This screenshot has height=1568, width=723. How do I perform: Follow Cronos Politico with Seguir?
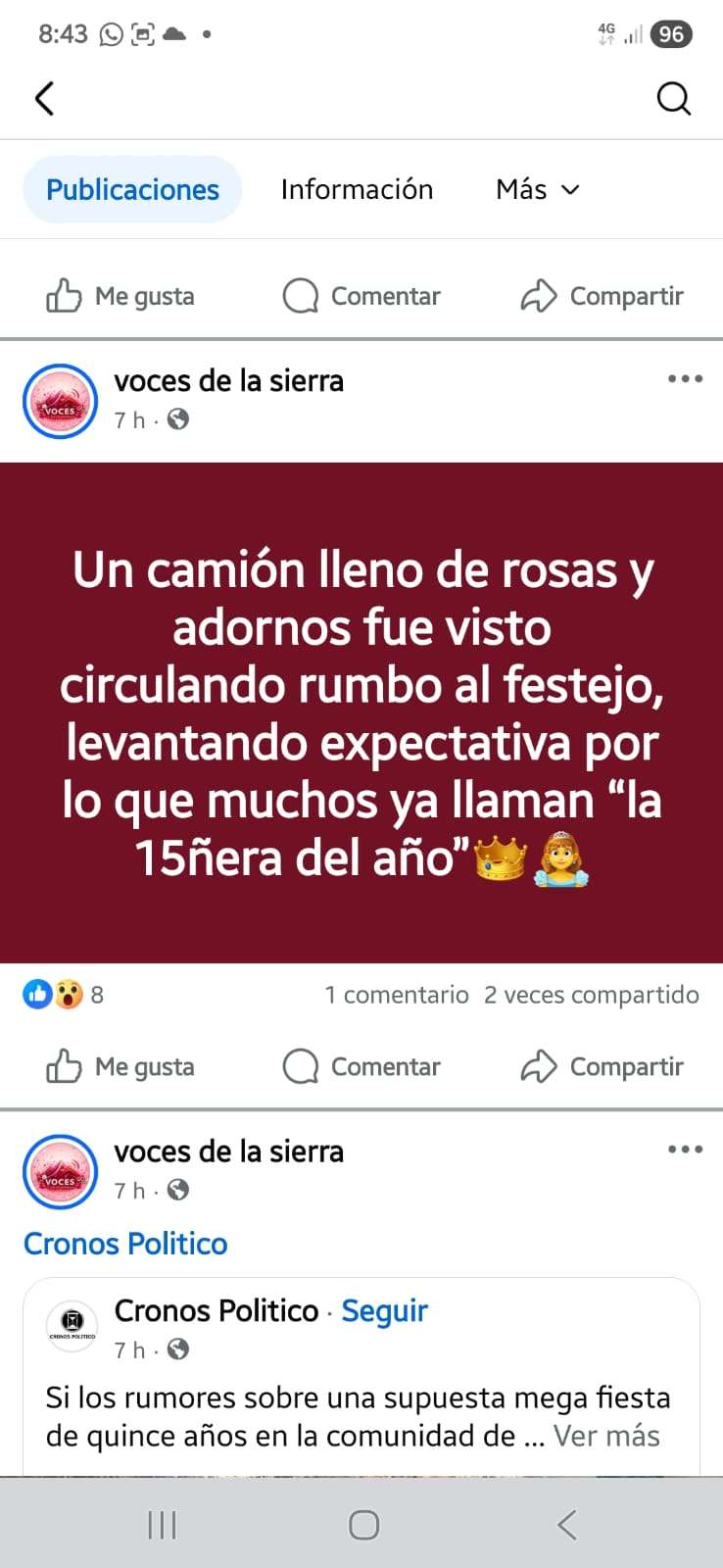click(384, 1310)
